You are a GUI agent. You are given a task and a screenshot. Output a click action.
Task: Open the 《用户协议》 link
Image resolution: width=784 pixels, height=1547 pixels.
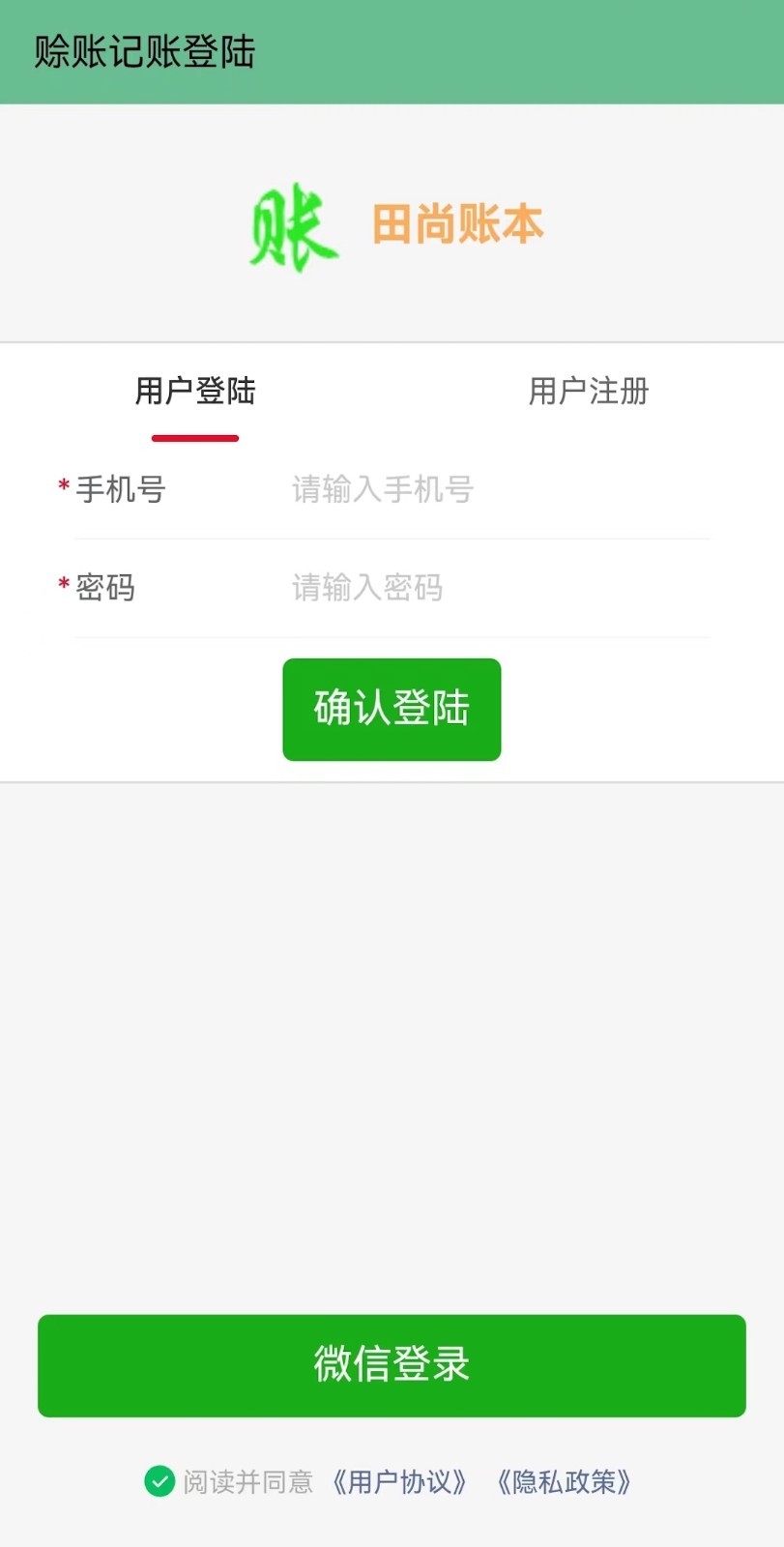(x=399, y=1482)
